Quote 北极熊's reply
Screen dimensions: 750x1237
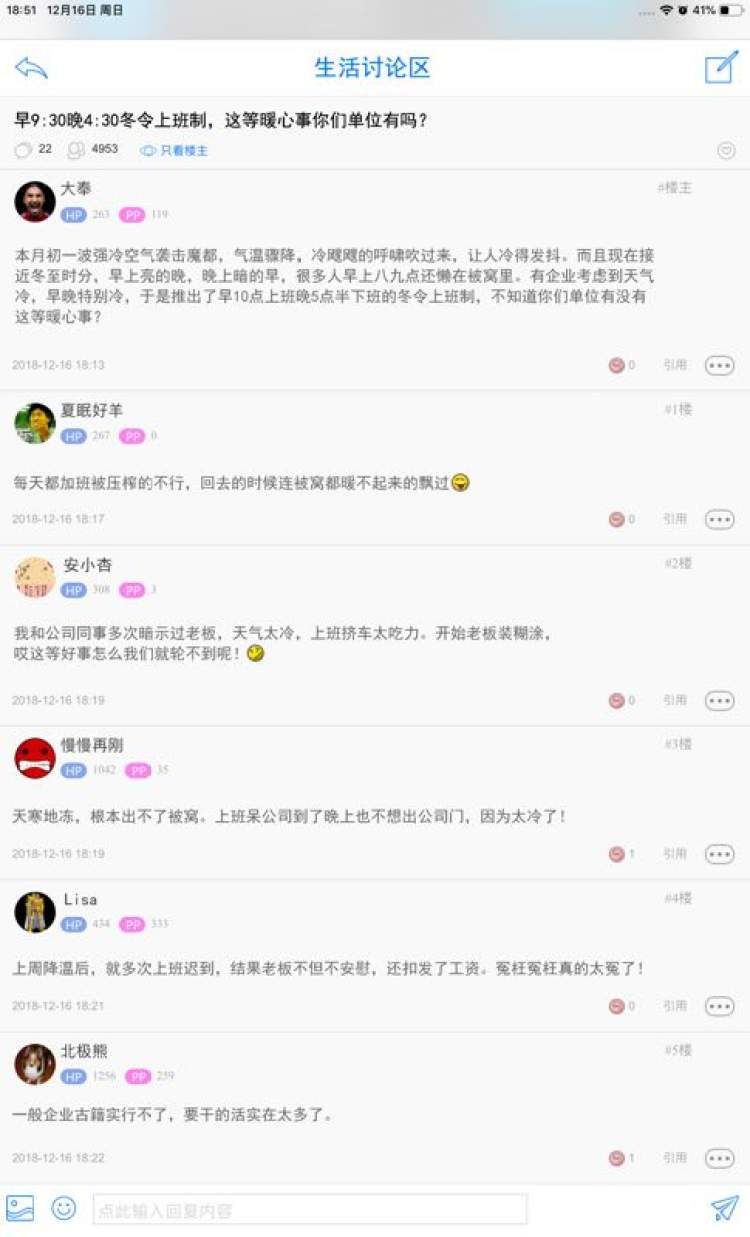tap(675, 1158)
